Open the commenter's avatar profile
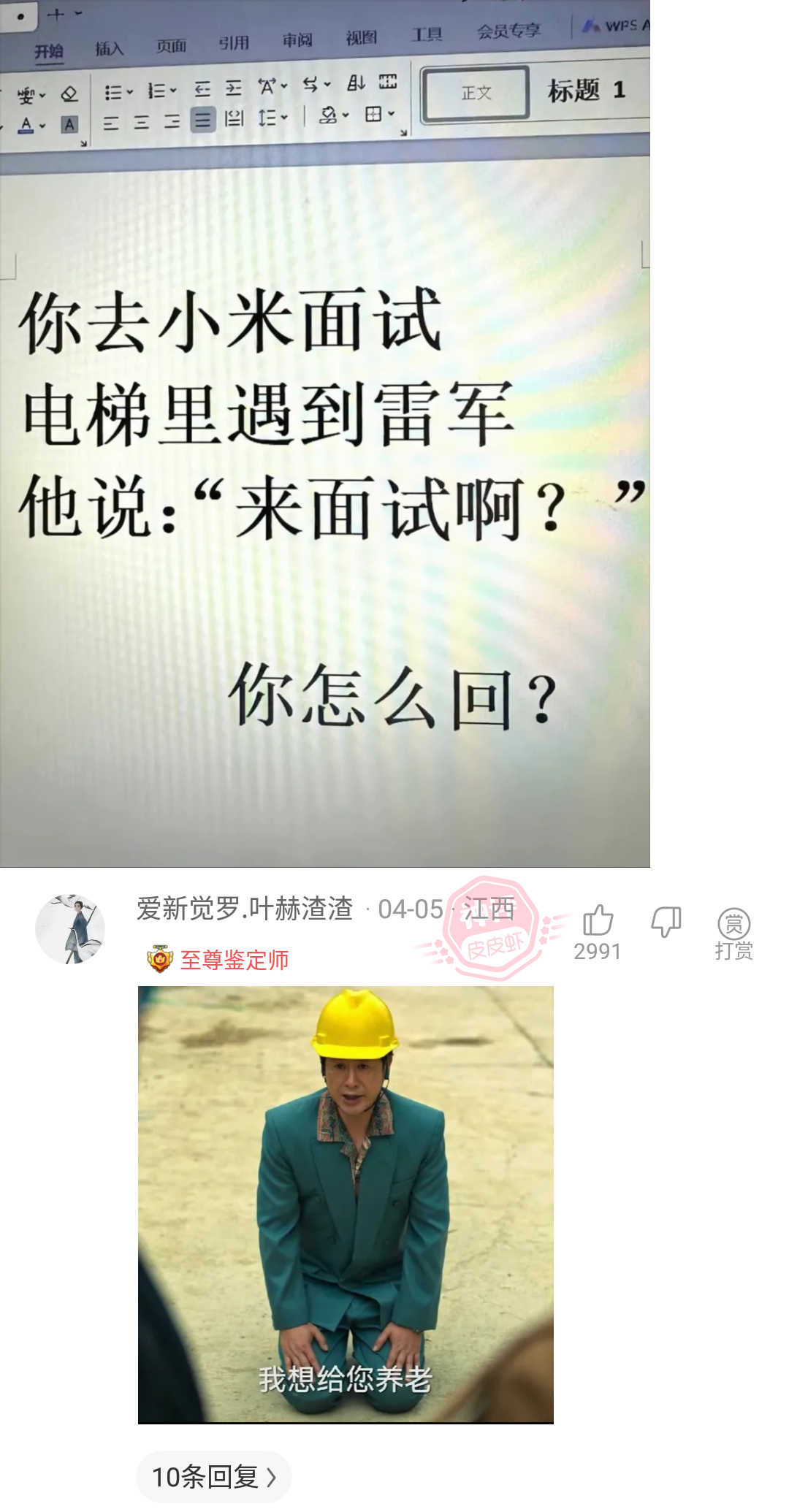Image resolution: width=789 pixels, height=1512 pixels. 70,929
